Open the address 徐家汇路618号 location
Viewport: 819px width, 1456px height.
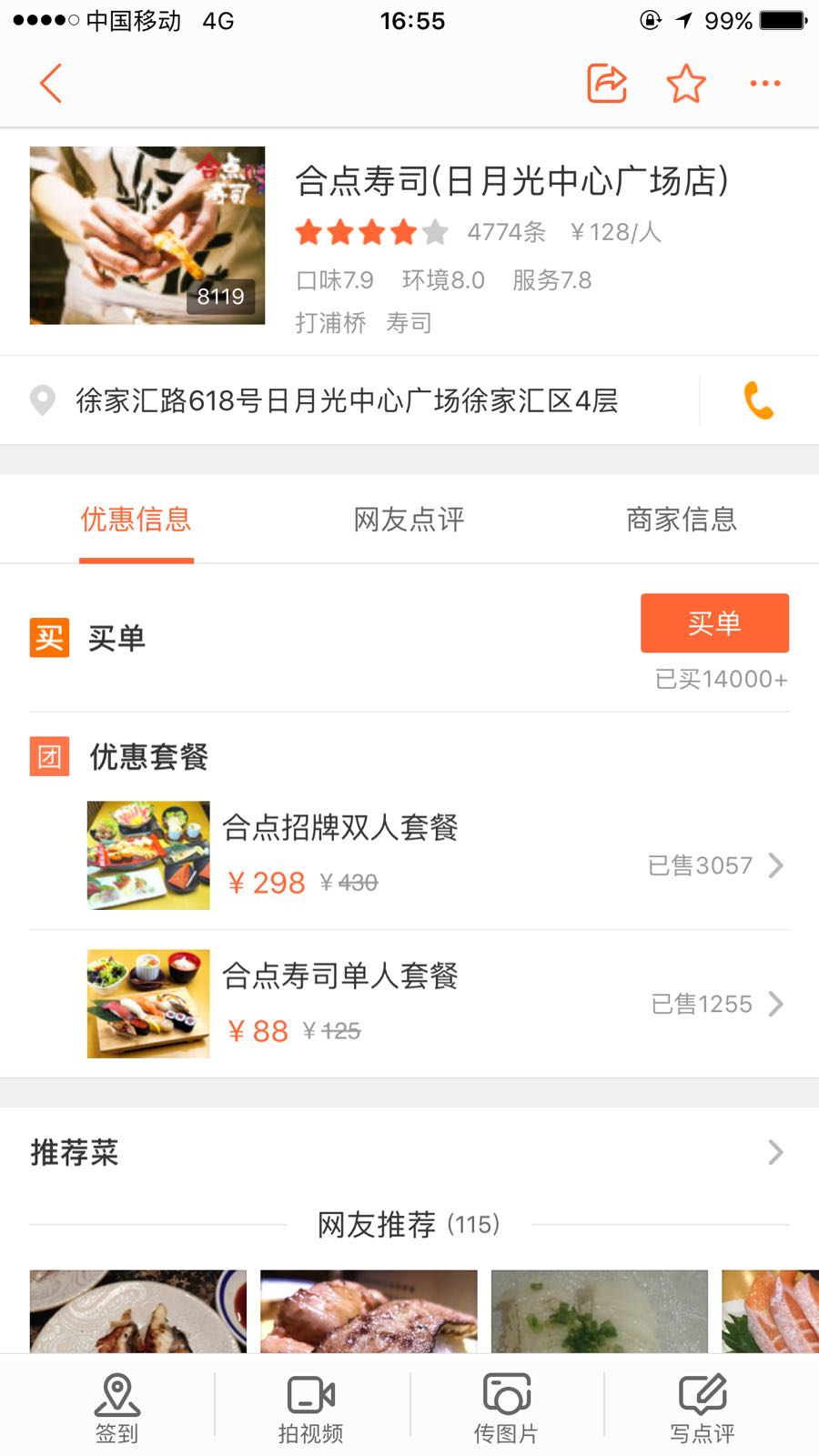click(x=346, y=400)
